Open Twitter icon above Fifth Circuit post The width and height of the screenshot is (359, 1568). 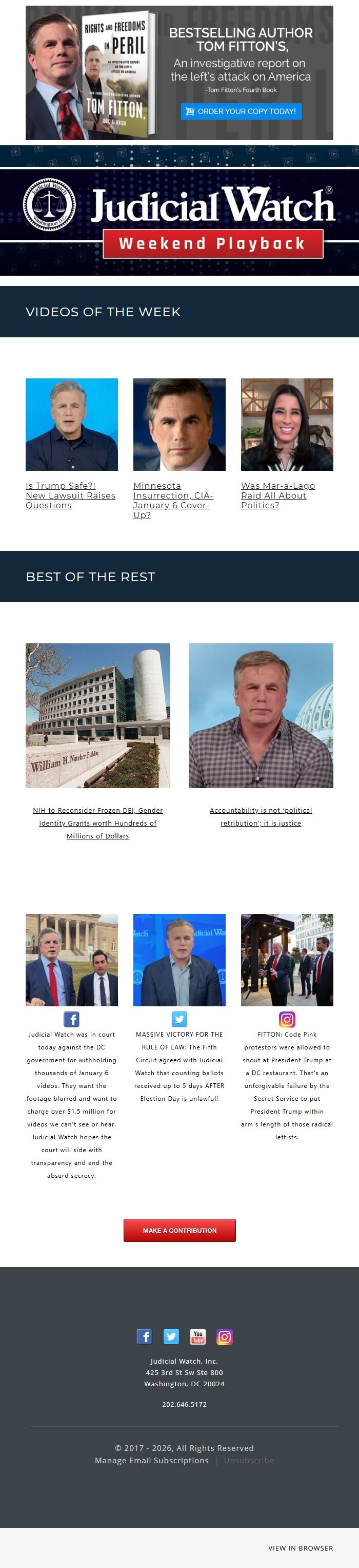click(x=180, y=1019)
